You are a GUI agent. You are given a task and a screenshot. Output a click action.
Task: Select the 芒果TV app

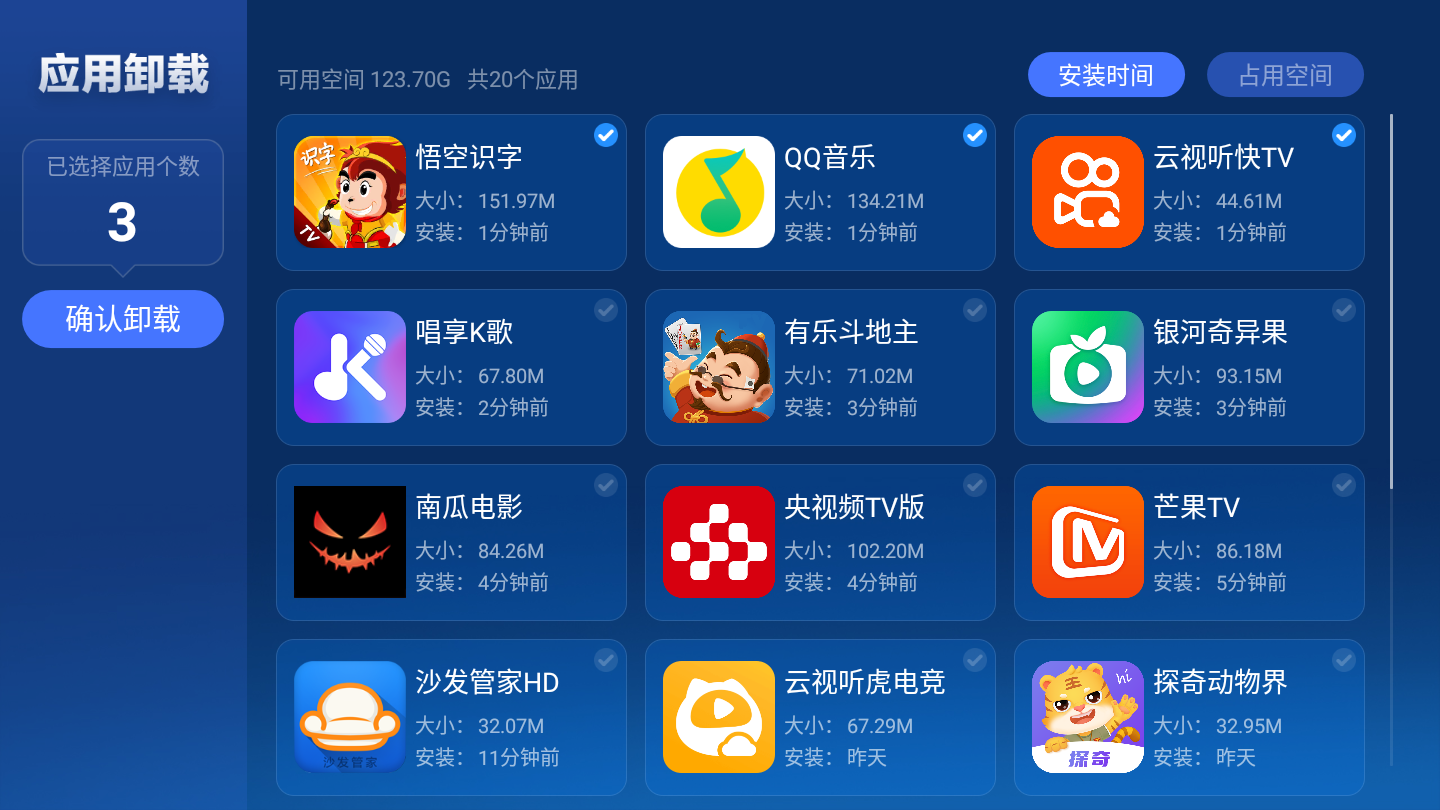[x=1189, y=542]
